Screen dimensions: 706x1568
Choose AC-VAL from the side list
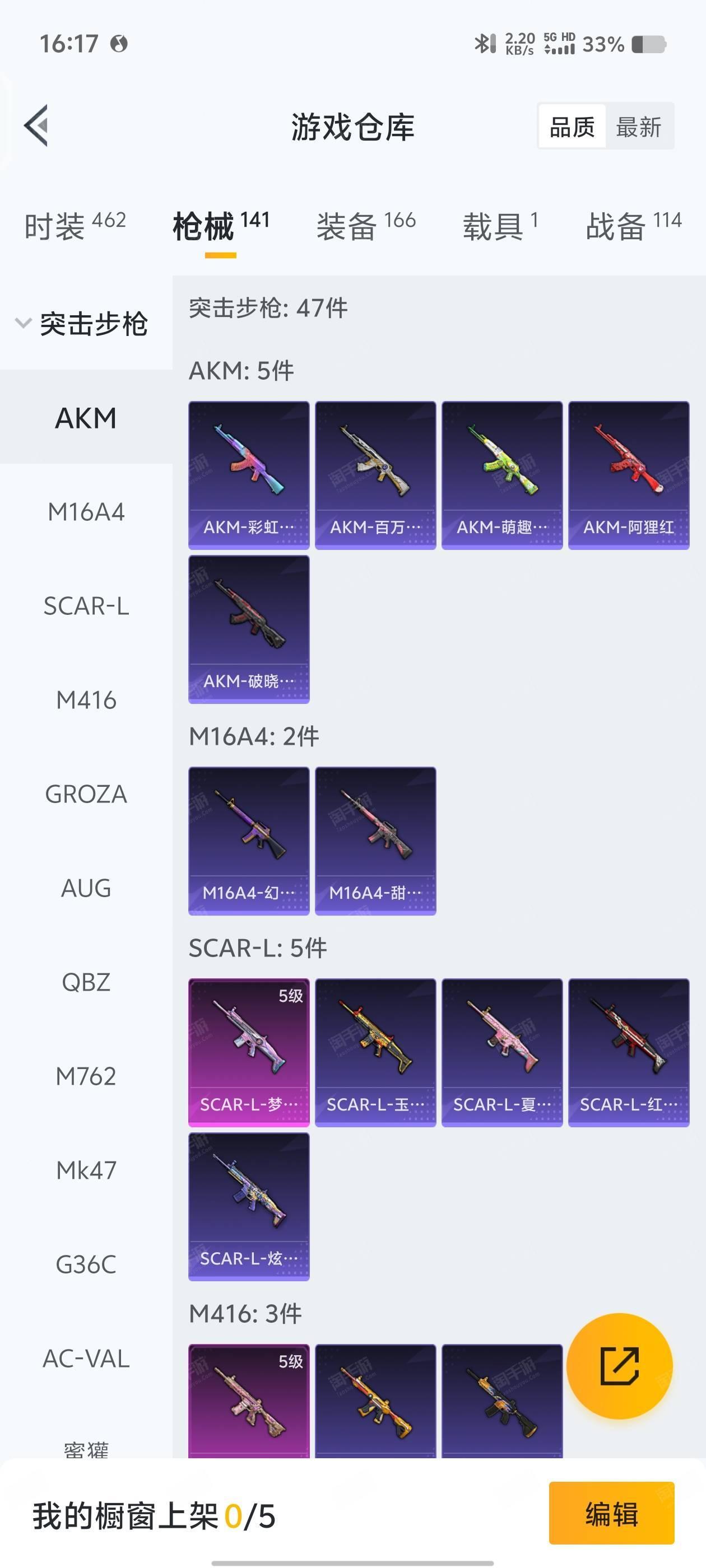(86, 1358)
